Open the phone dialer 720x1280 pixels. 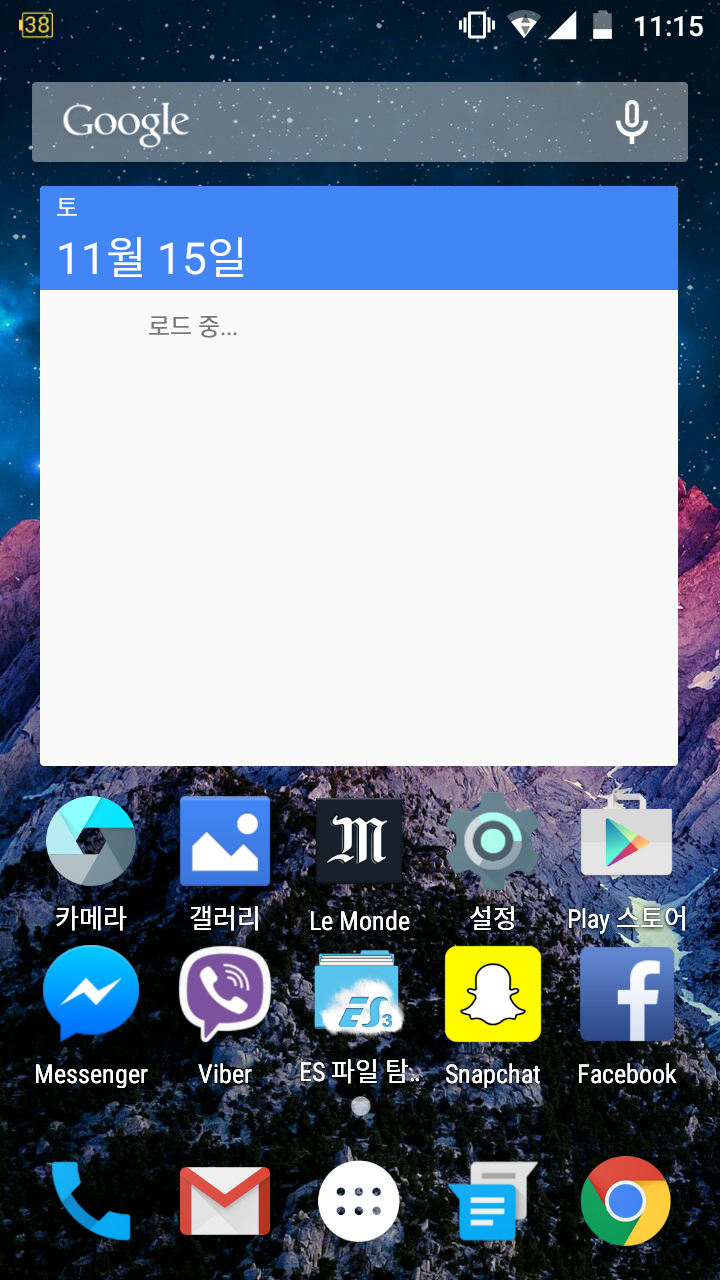tap(91, 1200)
